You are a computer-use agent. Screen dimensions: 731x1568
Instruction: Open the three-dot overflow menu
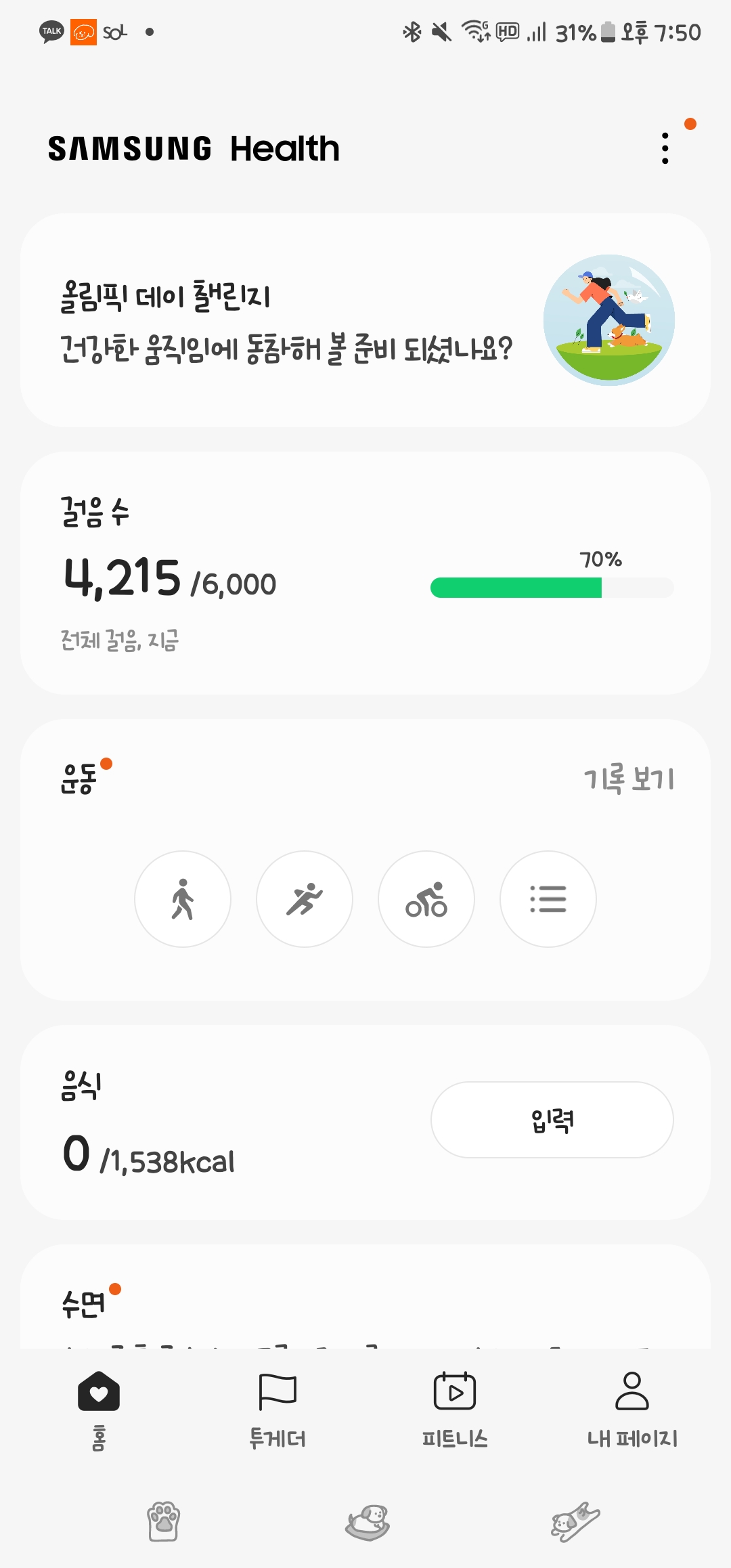point(665,148)
